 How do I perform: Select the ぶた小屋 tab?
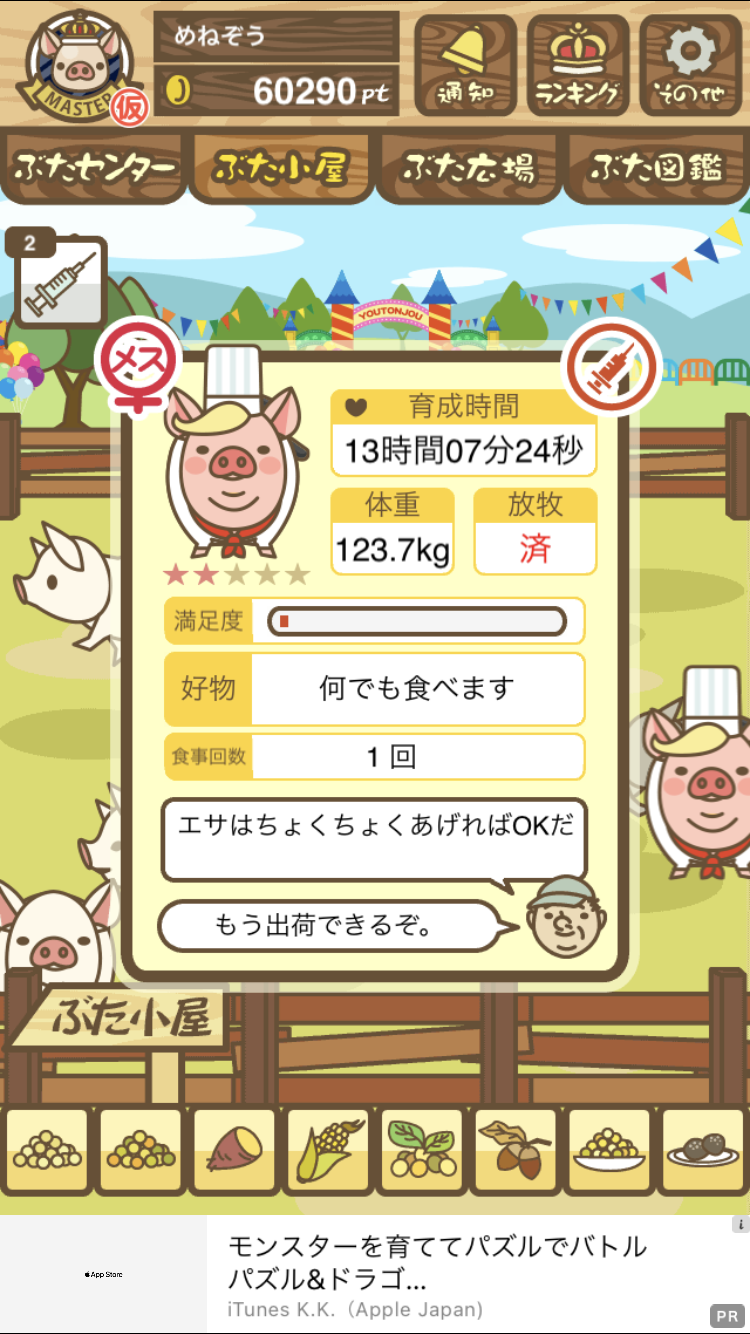click(281, 167)
